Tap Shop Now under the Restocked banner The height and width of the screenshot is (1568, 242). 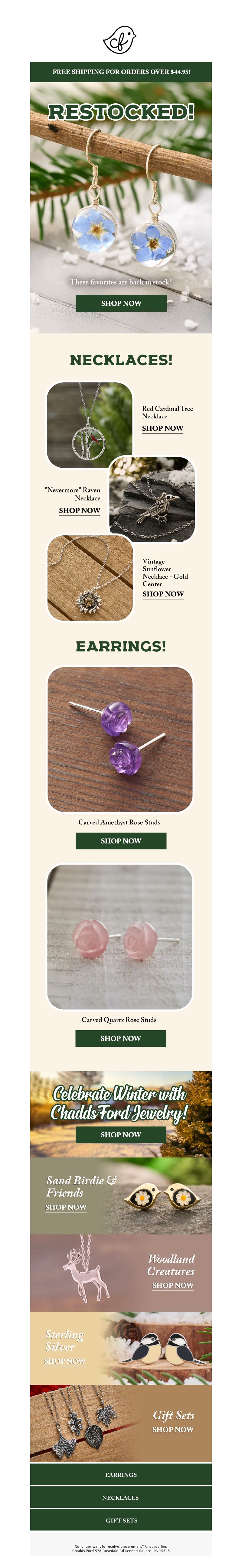121,303
